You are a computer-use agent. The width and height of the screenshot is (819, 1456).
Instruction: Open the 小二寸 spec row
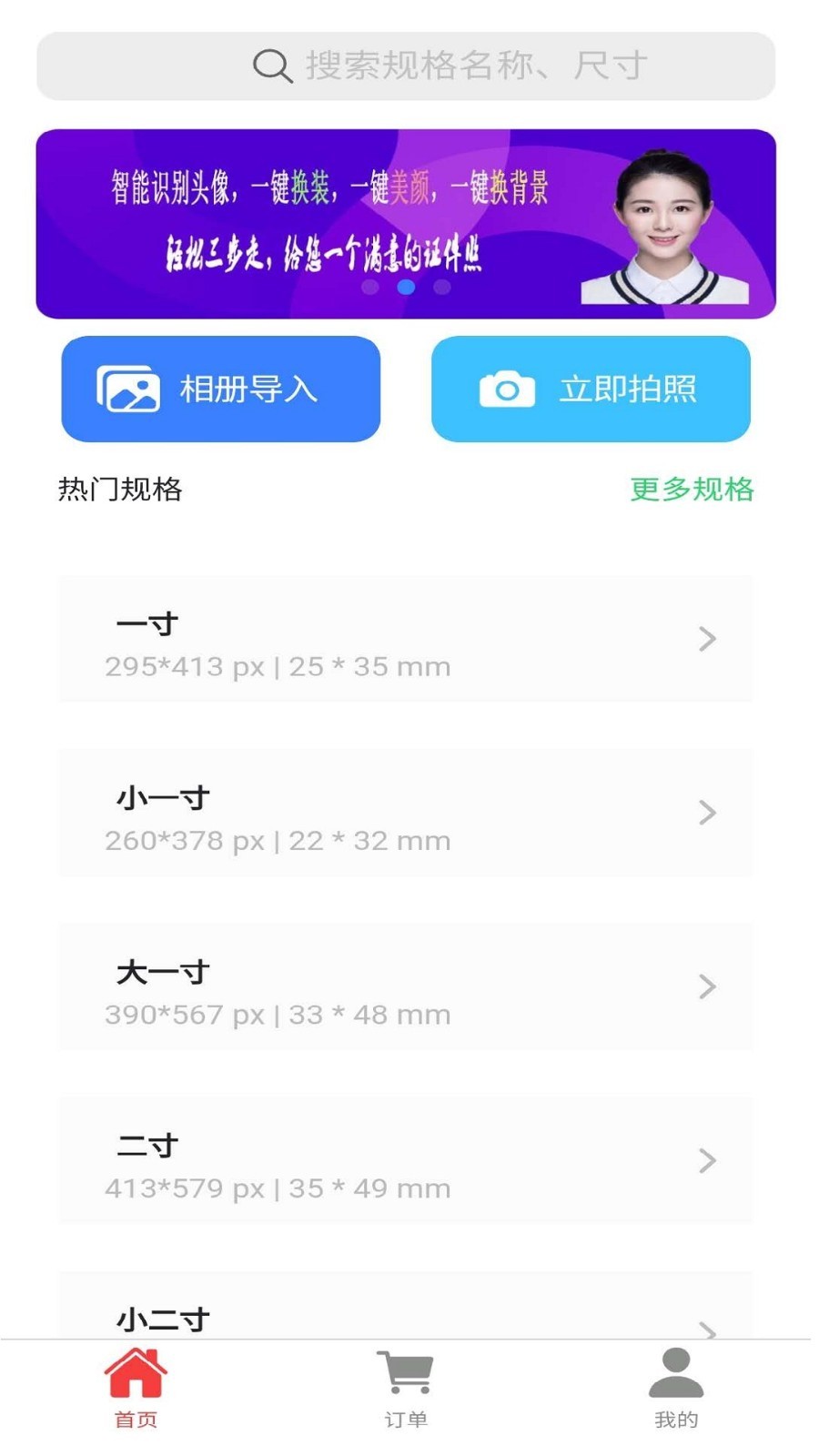406,1315
